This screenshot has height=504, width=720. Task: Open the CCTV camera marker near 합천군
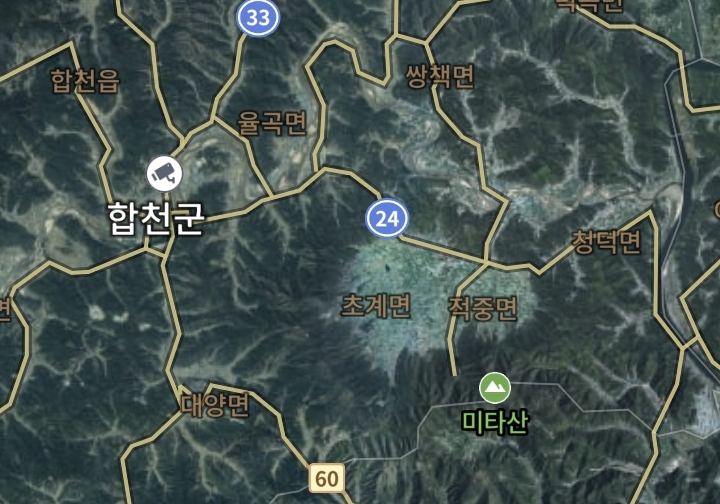tap(164, 174)
